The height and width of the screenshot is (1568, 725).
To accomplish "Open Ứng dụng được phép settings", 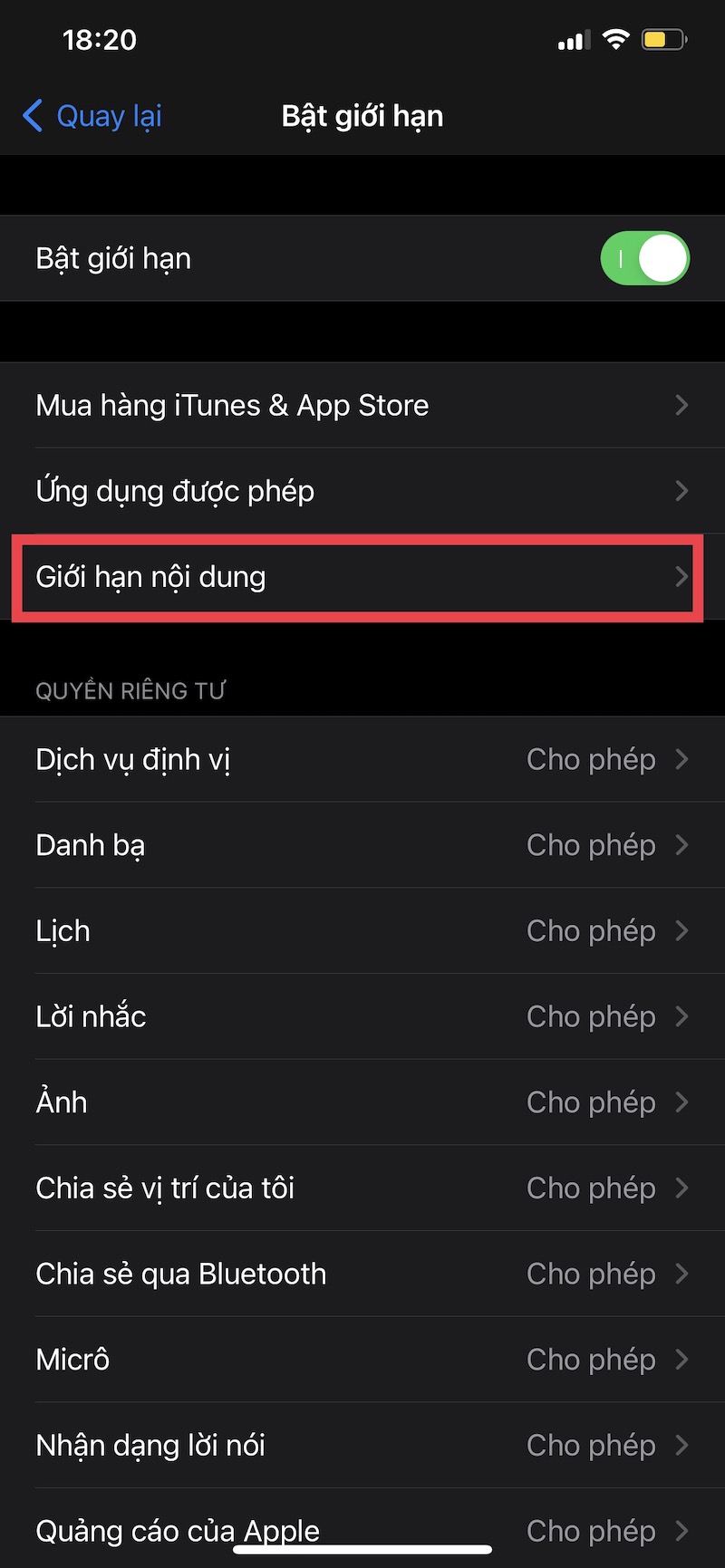I will point(362,491).
